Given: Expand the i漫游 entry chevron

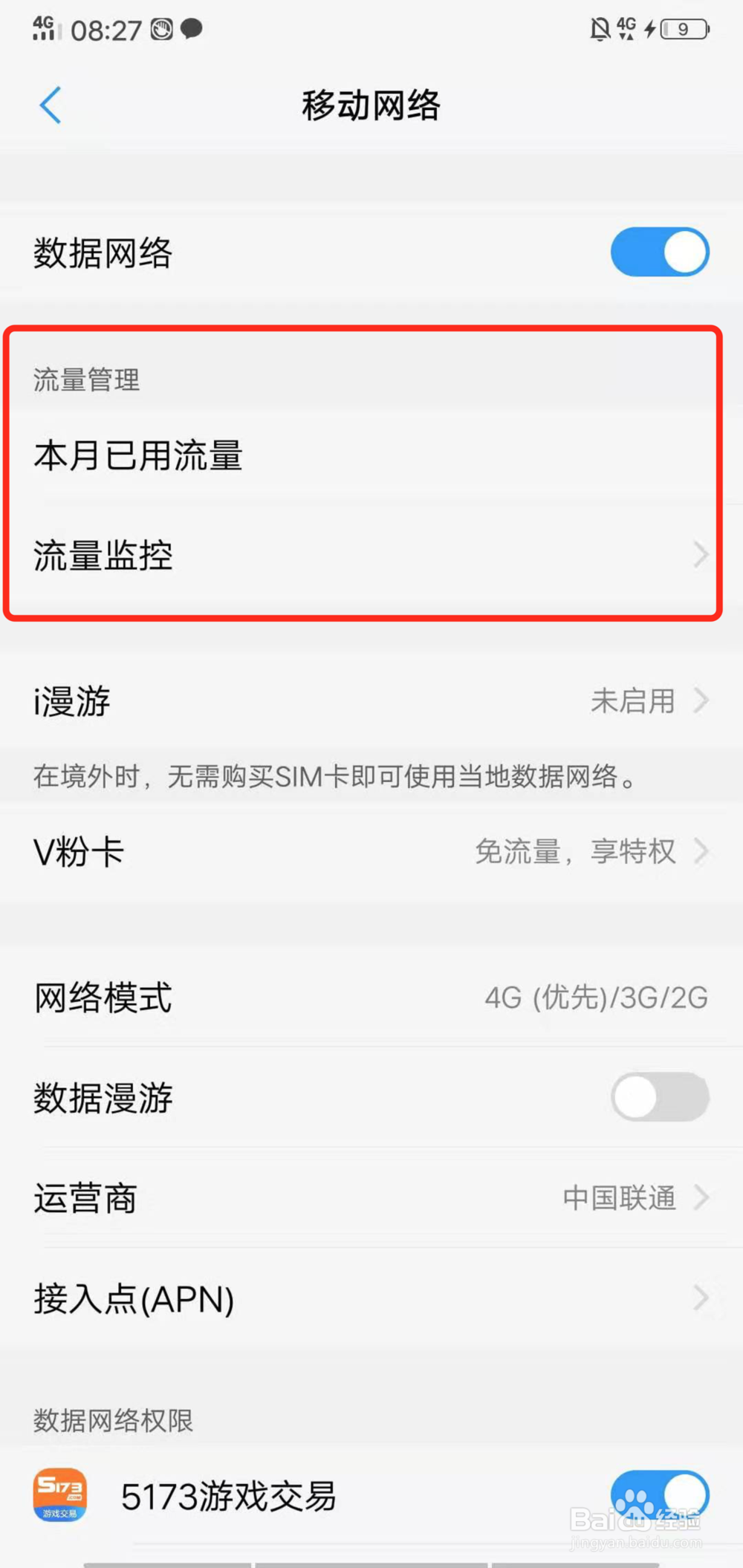Looking at the screenshot, I should click(701, 699).
